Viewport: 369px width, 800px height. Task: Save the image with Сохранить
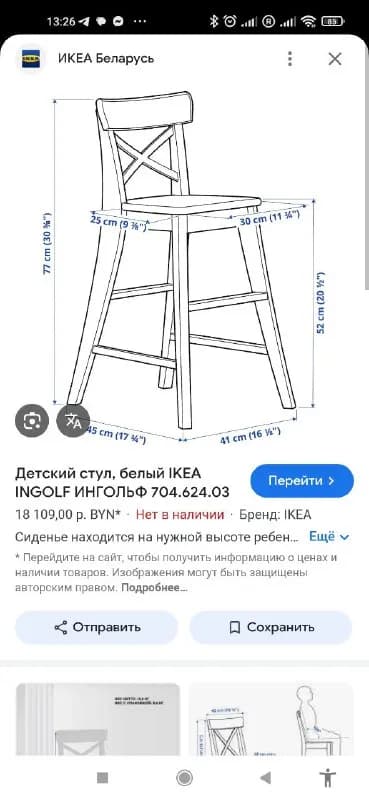271,627
